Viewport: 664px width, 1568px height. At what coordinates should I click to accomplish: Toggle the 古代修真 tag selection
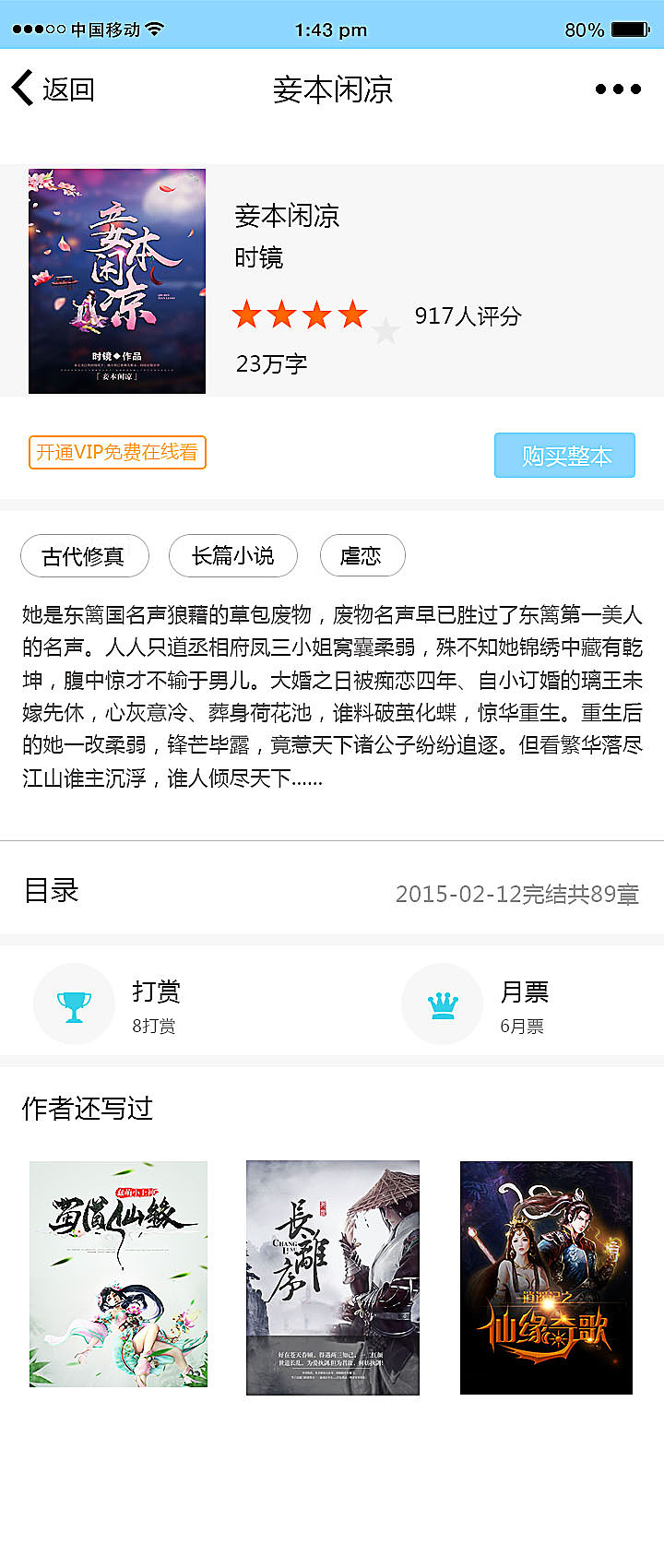click(85, 555)
